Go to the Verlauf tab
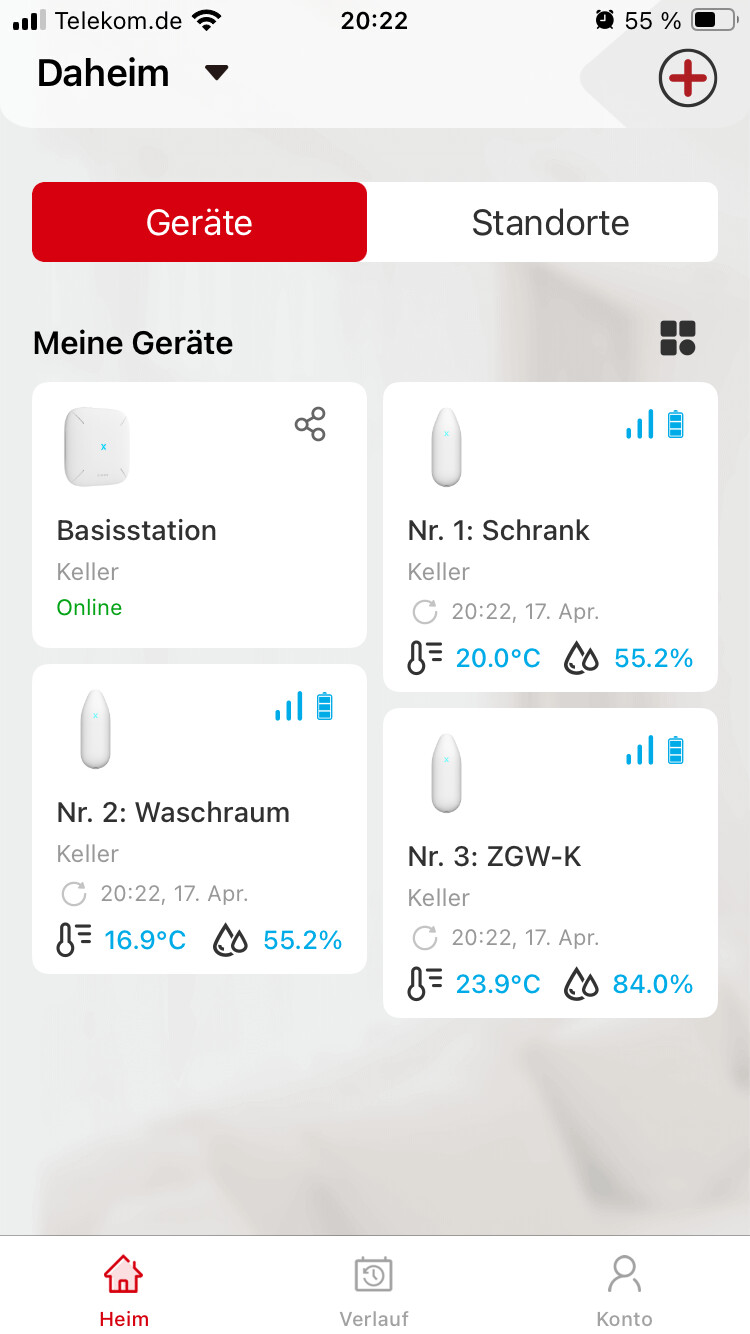Screen dimensions: 750x1334 click(374, 1289)
